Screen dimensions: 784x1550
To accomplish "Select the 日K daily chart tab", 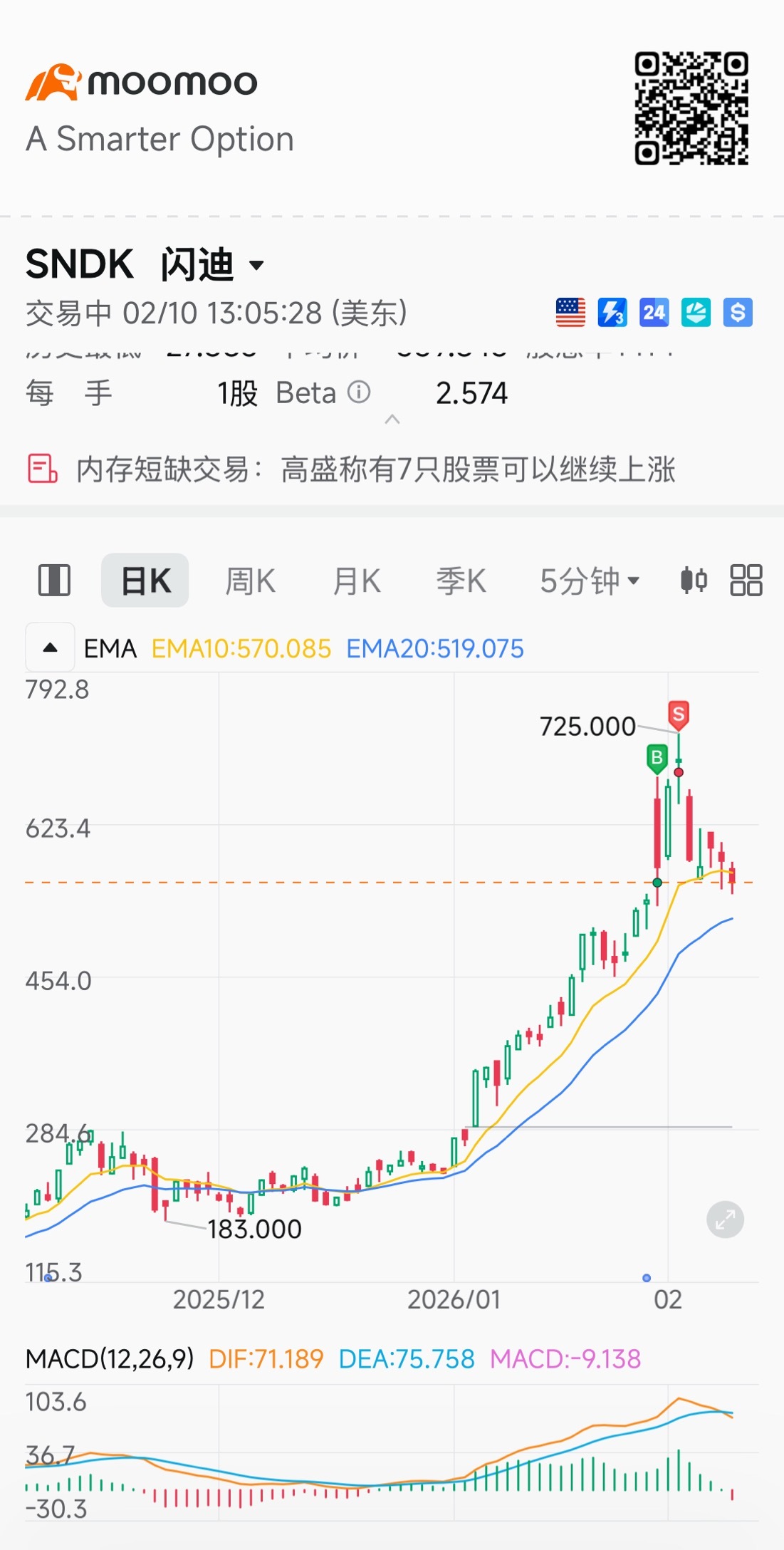I will 145,581.
